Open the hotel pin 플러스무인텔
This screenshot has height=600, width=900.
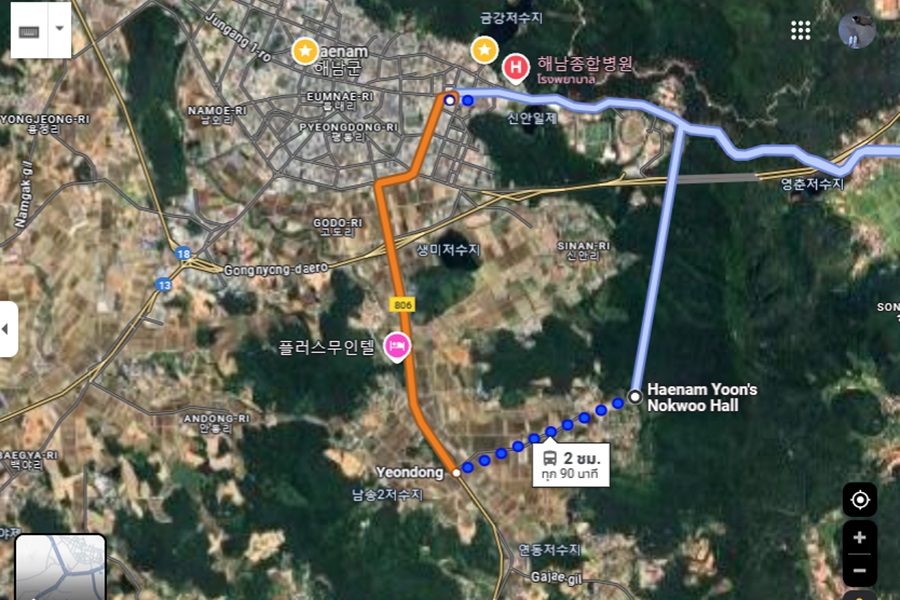398,346
